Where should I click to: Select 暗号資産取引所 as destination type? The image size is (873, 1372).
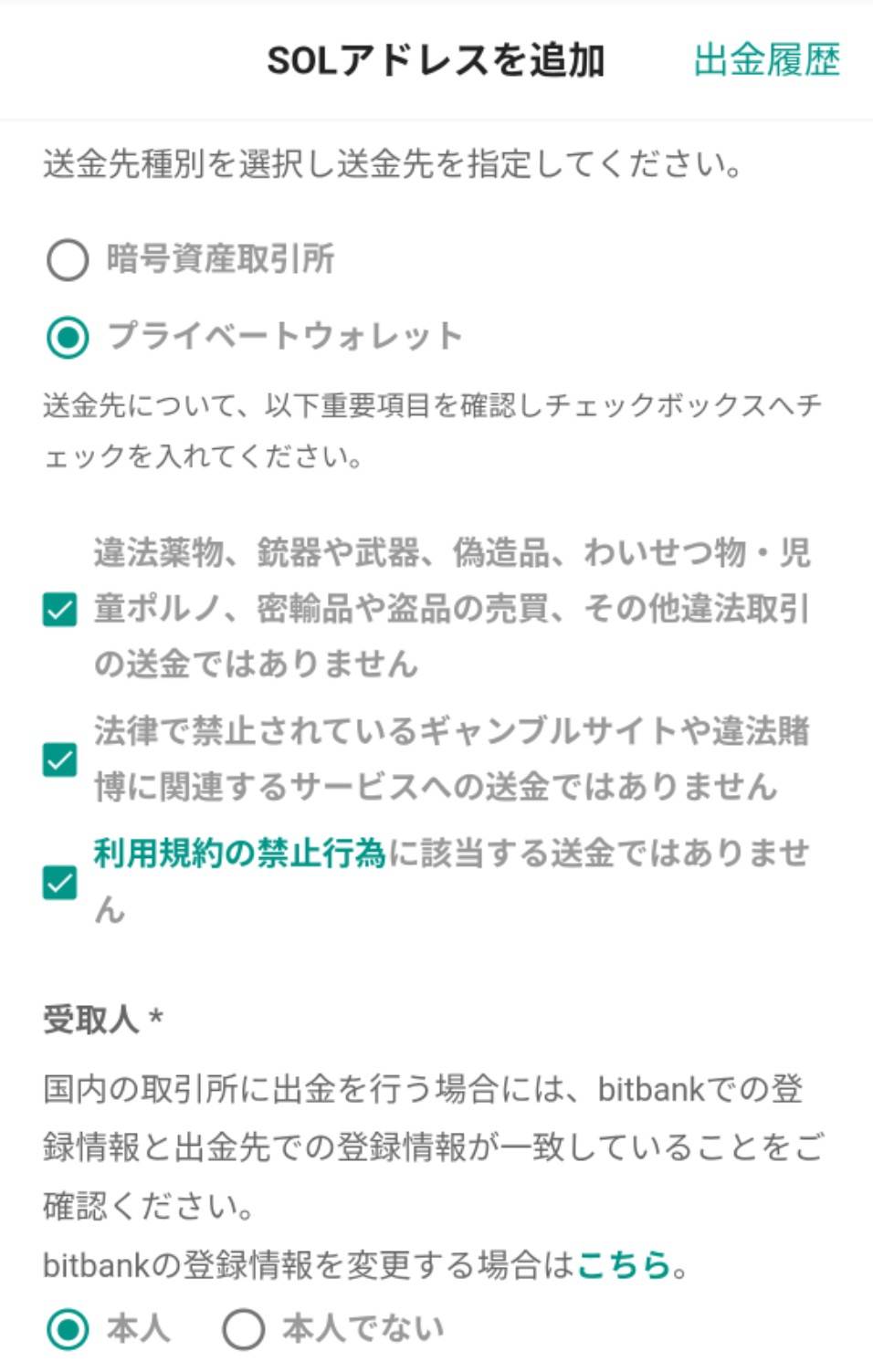click(x=68, y=260)
